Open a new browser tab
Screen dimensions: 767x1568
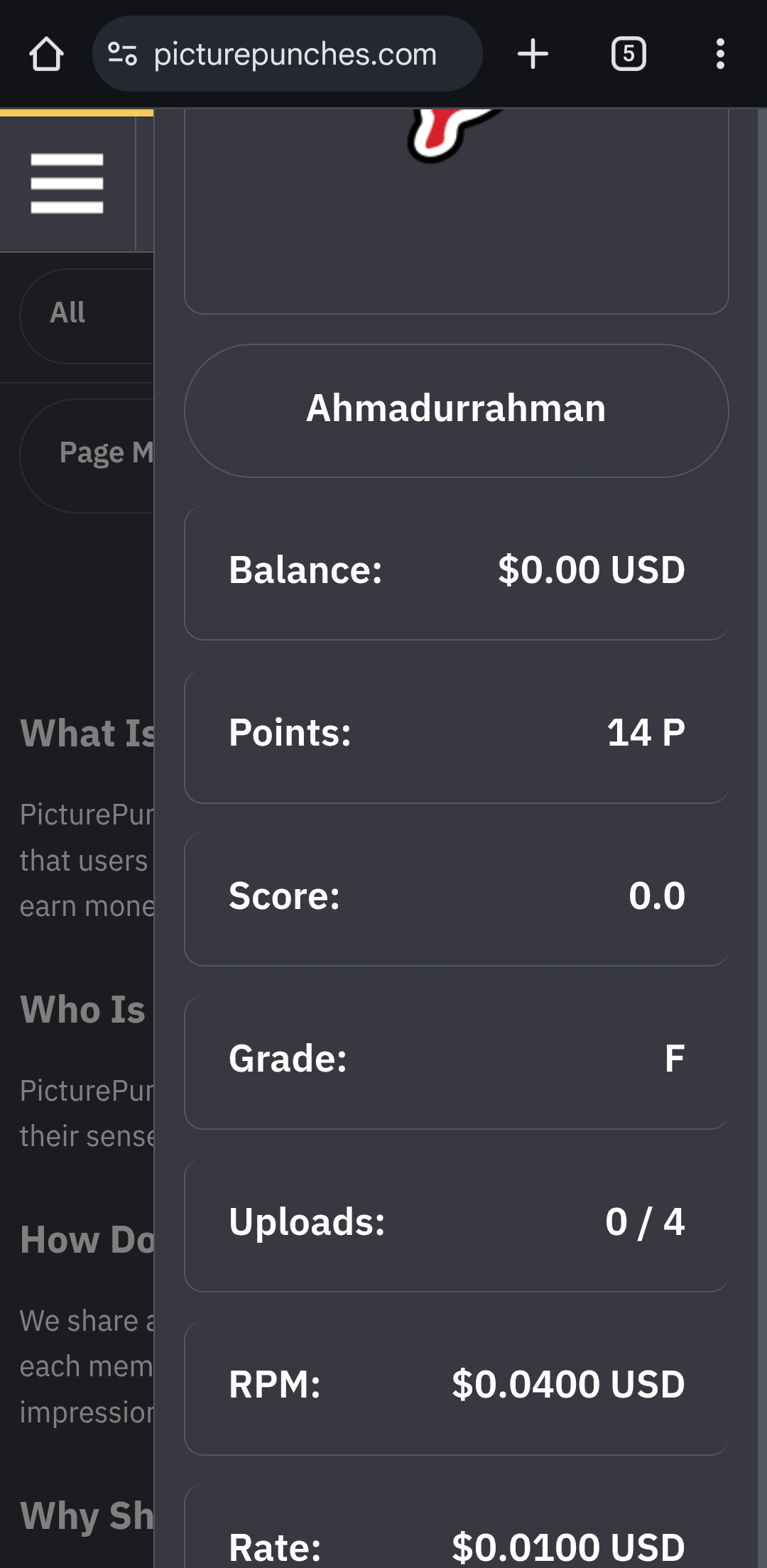(x=533, y=54)
